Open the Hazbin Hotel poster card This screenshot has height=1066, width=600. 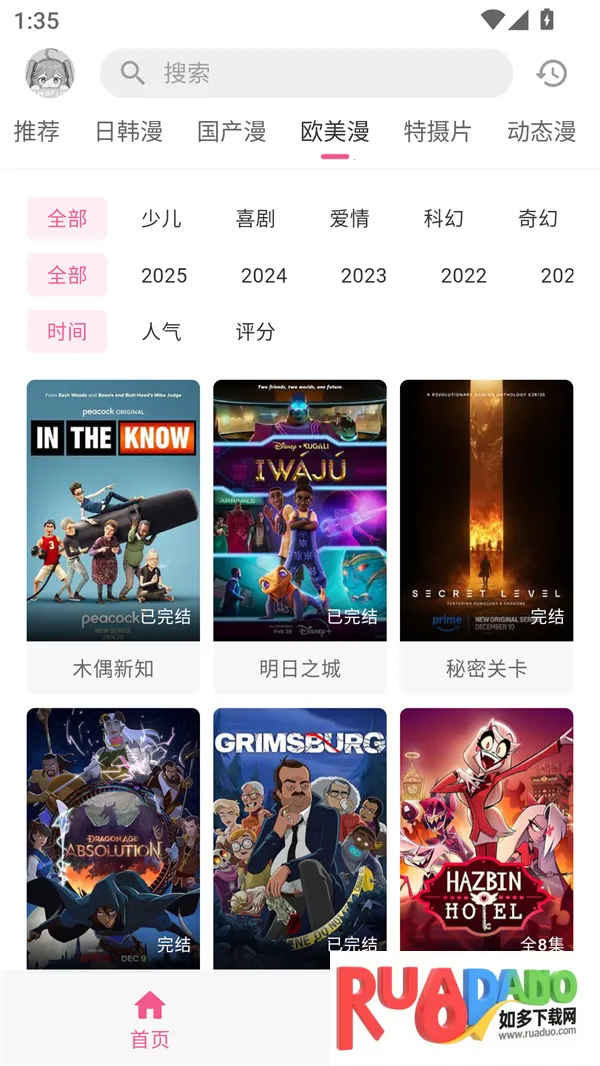click(486, 830)
